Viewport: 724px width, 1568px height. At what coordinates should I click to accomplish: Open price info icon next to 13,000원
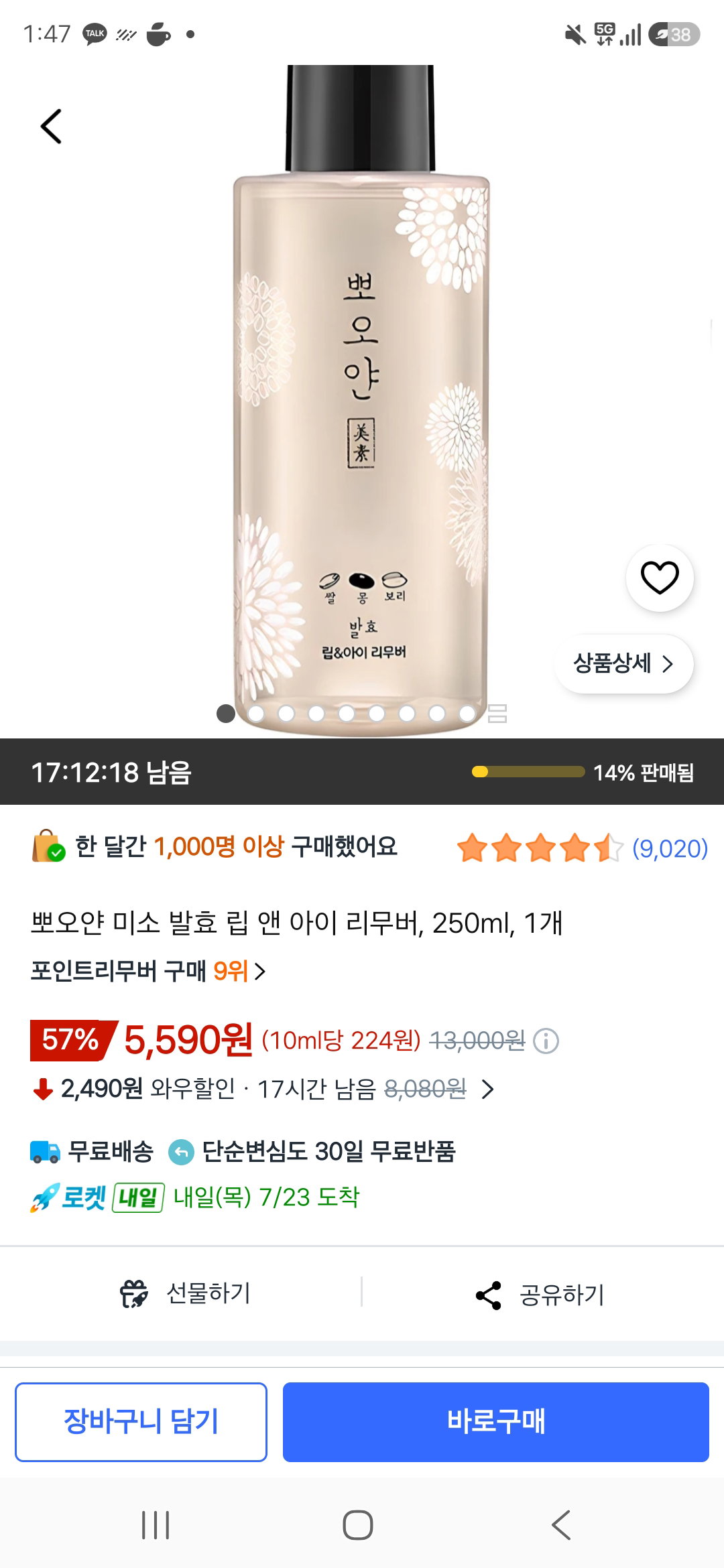(x=546, y=1041)
